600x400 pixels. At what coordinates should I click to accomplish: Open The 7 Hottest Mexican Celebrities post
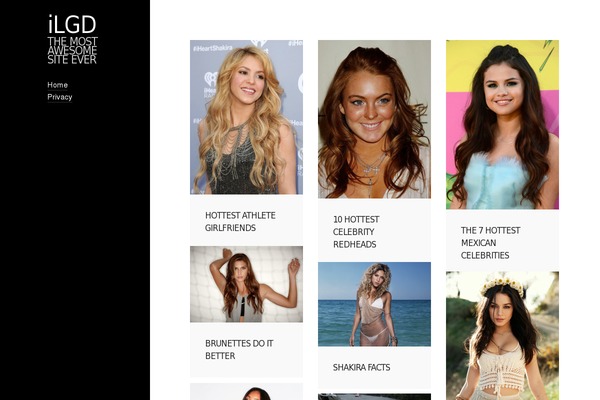click(x=490, y=242)
